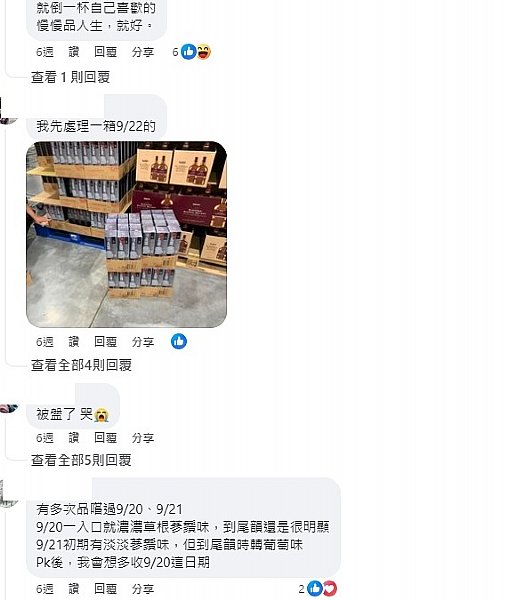The image size is (508, 600).
Task: Share the 慢慢品人生 comment
Action: tap(143, 52)
